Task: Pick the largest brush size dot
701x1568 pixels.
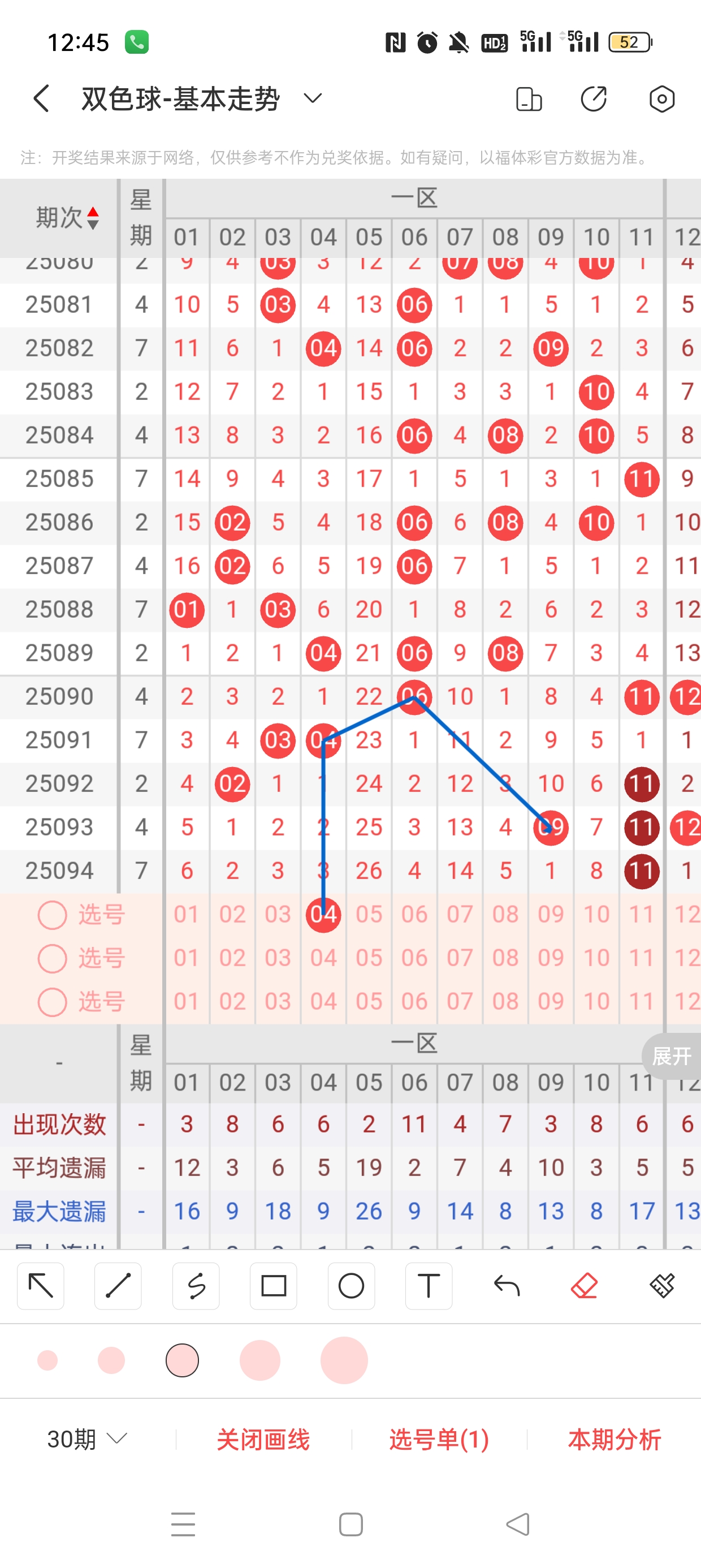Action: [x=344, y=1360]
